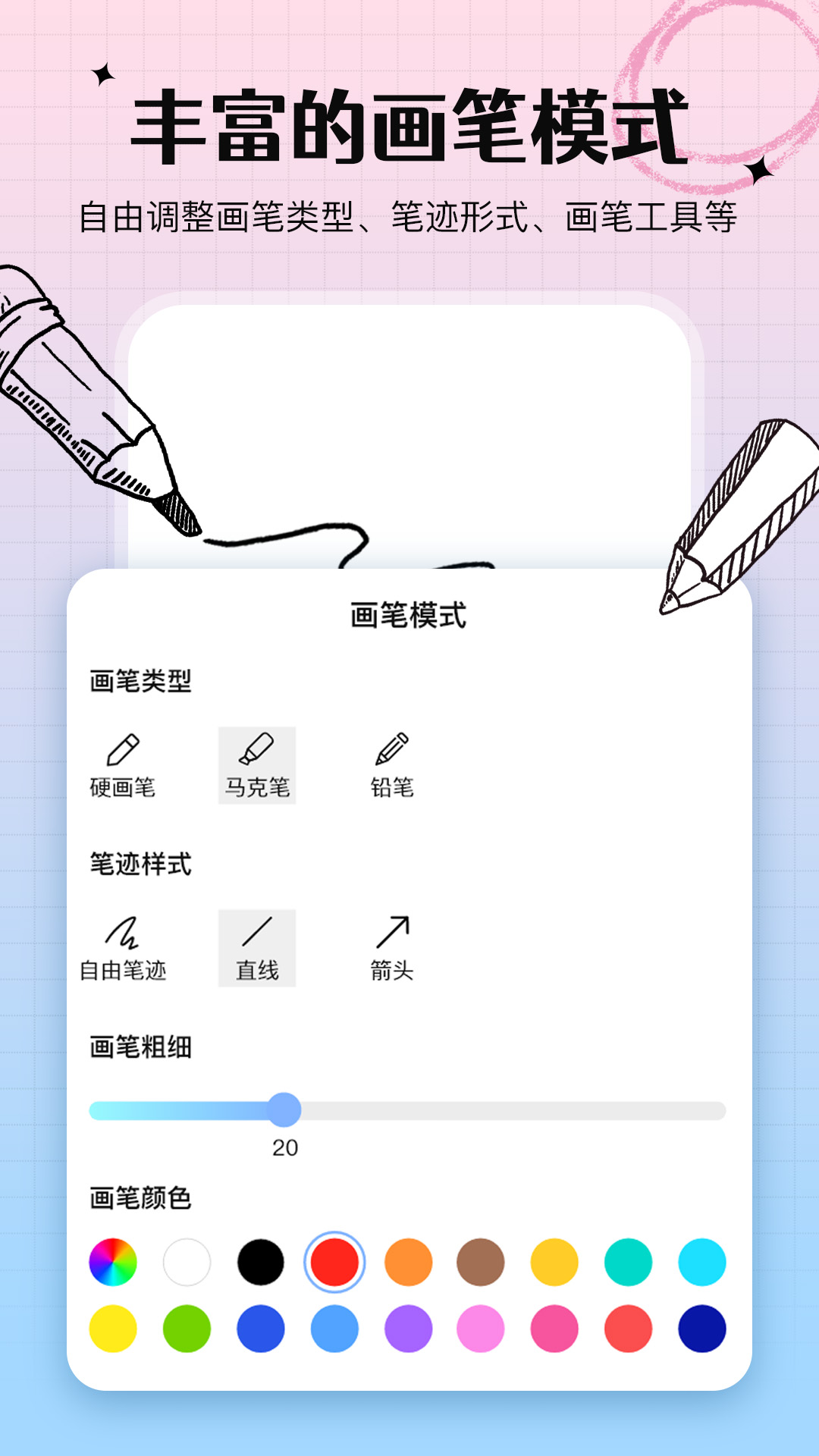819x1456 pixels.
Task: Click the thickness value 20 label
Action: pos(285,1150)
